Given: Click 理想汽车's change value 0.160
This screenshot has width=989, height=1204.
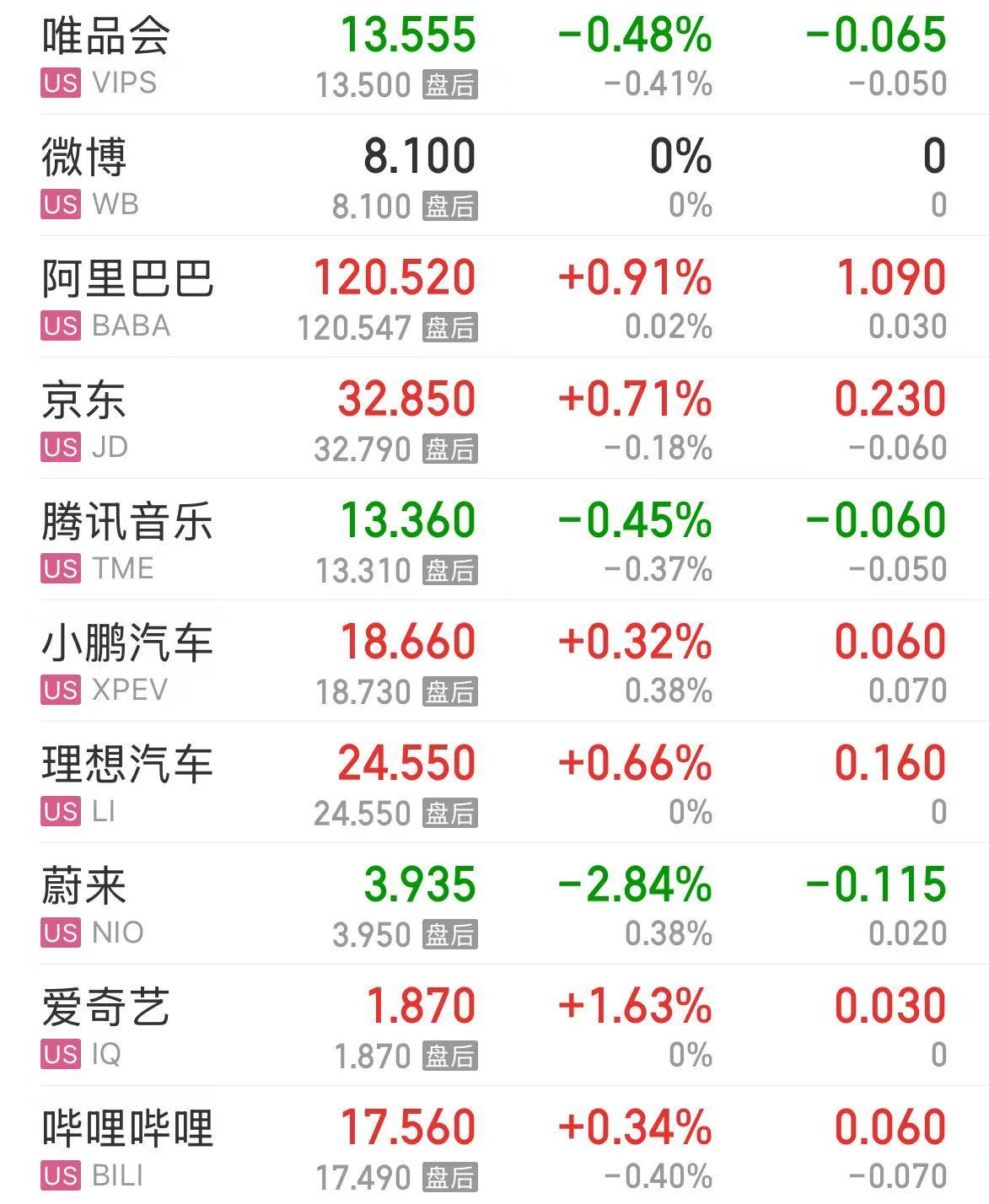Looking at the screenshot, I should pos(890,763).
